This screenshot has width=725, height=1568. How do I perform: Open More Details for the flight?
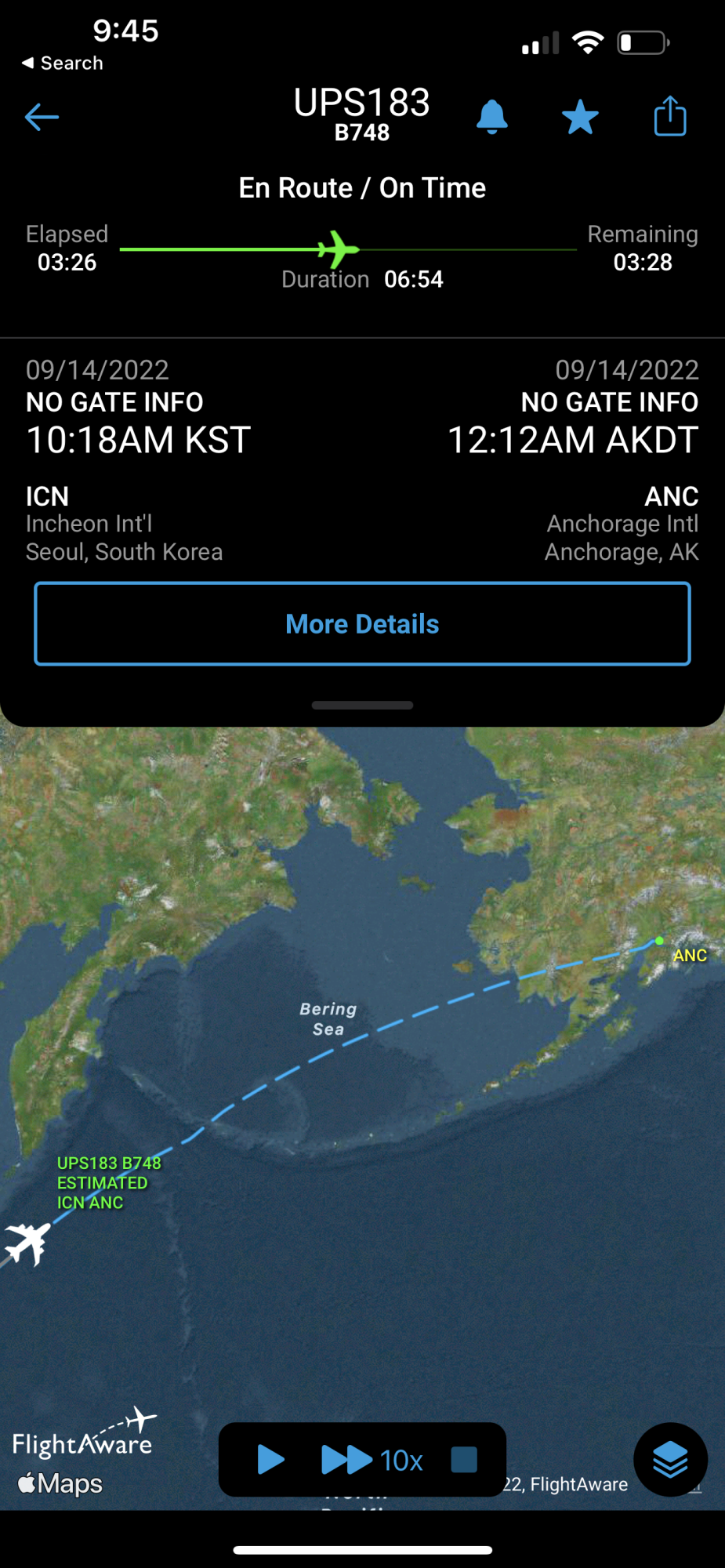click(x=362, y=624)
